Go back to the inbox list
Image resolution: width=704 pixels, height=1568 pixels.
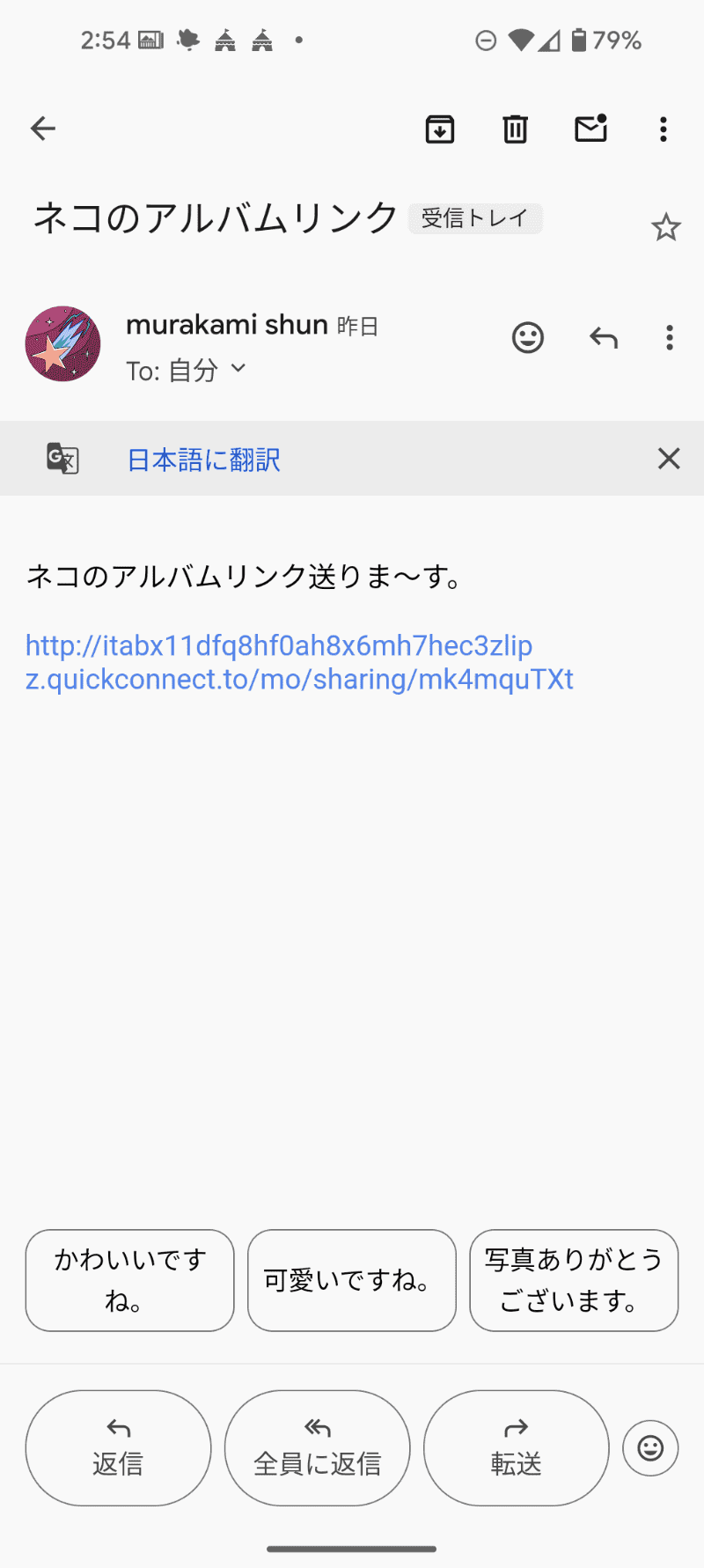(x=42, y=129)
